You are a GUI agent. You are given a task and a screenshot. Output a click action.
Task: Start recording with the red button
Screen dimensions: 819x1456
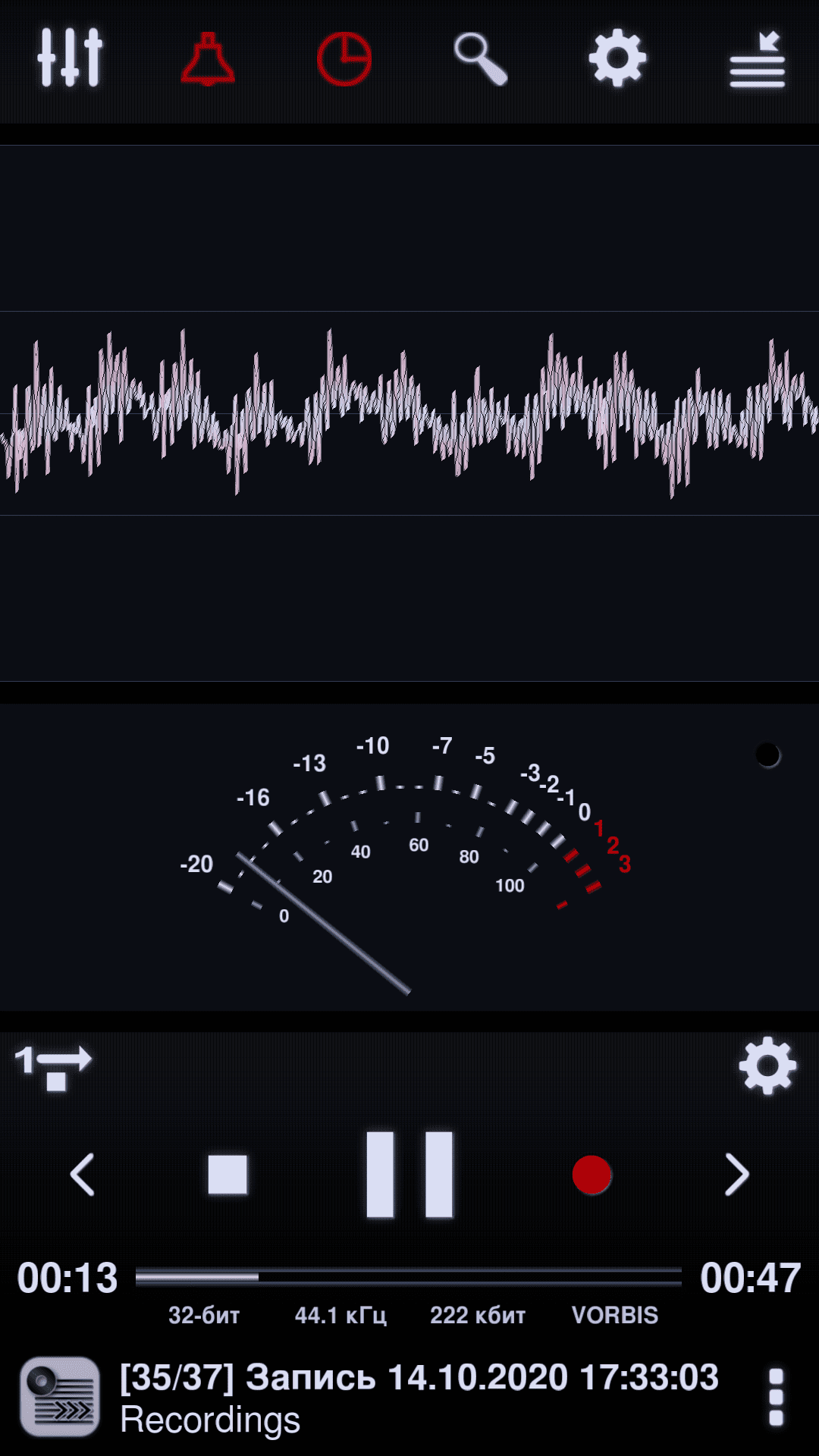592,1175
